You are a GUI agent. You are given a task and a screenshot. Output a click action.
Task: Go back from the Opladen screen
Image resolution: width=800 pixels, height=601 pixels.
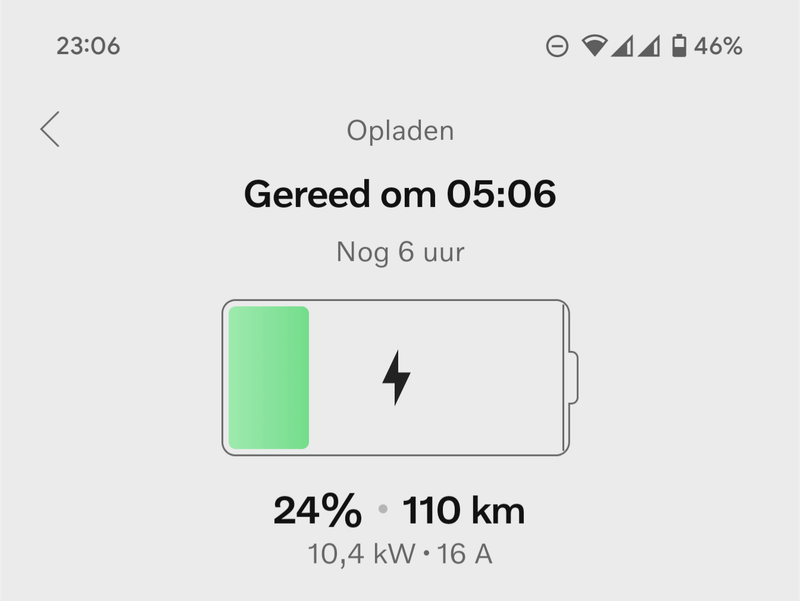coord(50,130)
